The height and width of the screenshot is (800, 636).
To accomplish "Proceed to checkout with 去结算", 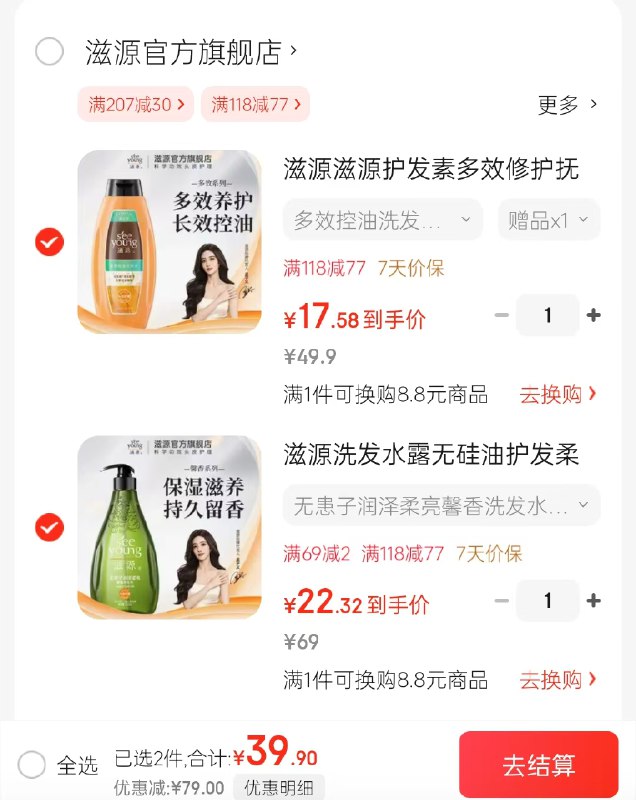I will point(538,766).
